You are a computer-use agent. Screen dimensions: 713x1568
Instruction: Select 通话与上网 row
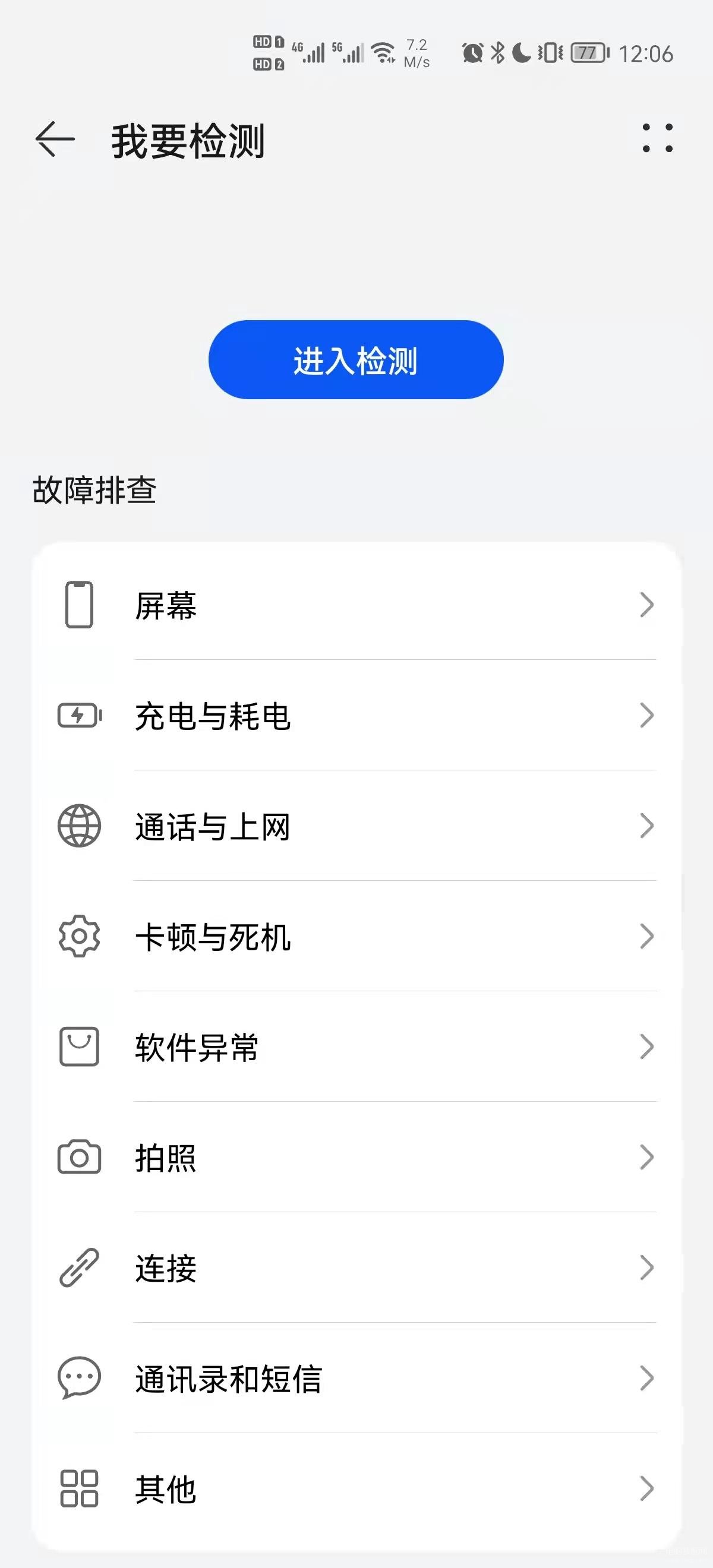[356, 826]
